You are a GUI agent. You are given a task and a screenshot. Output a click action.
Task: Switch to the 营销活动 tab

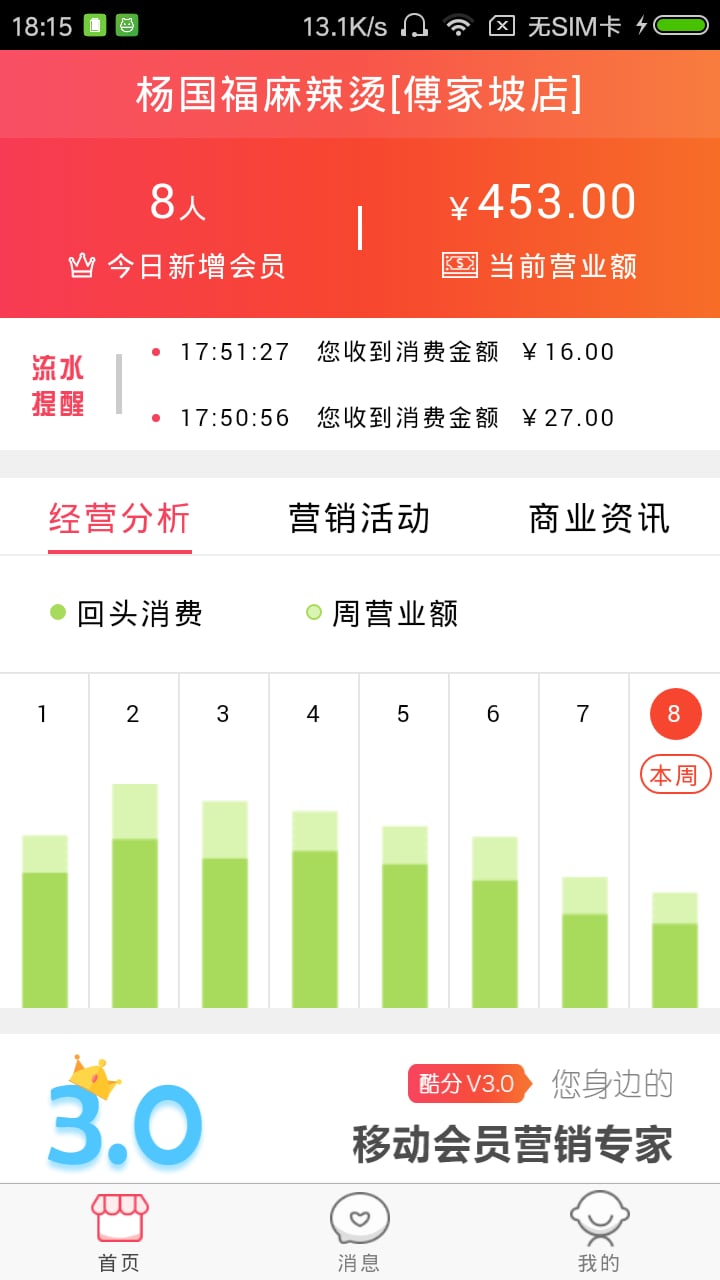pos(360,518)
